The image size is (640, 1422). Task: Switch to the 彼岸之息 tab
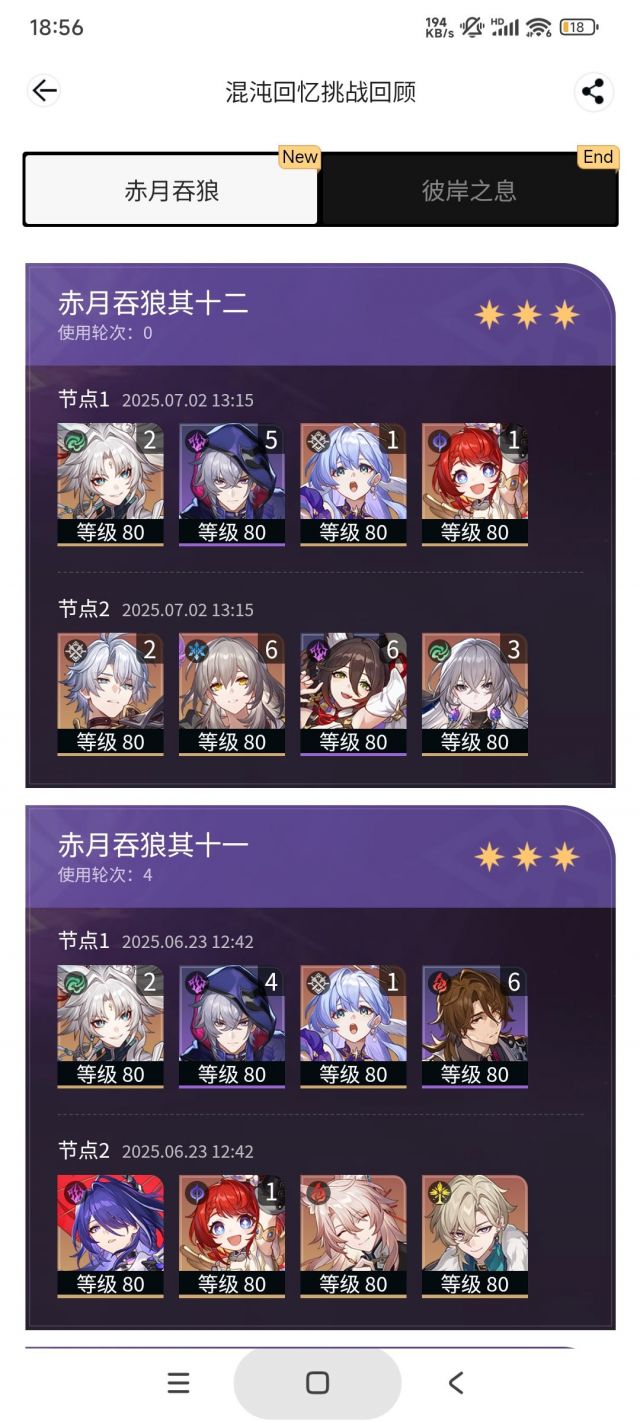469,190
